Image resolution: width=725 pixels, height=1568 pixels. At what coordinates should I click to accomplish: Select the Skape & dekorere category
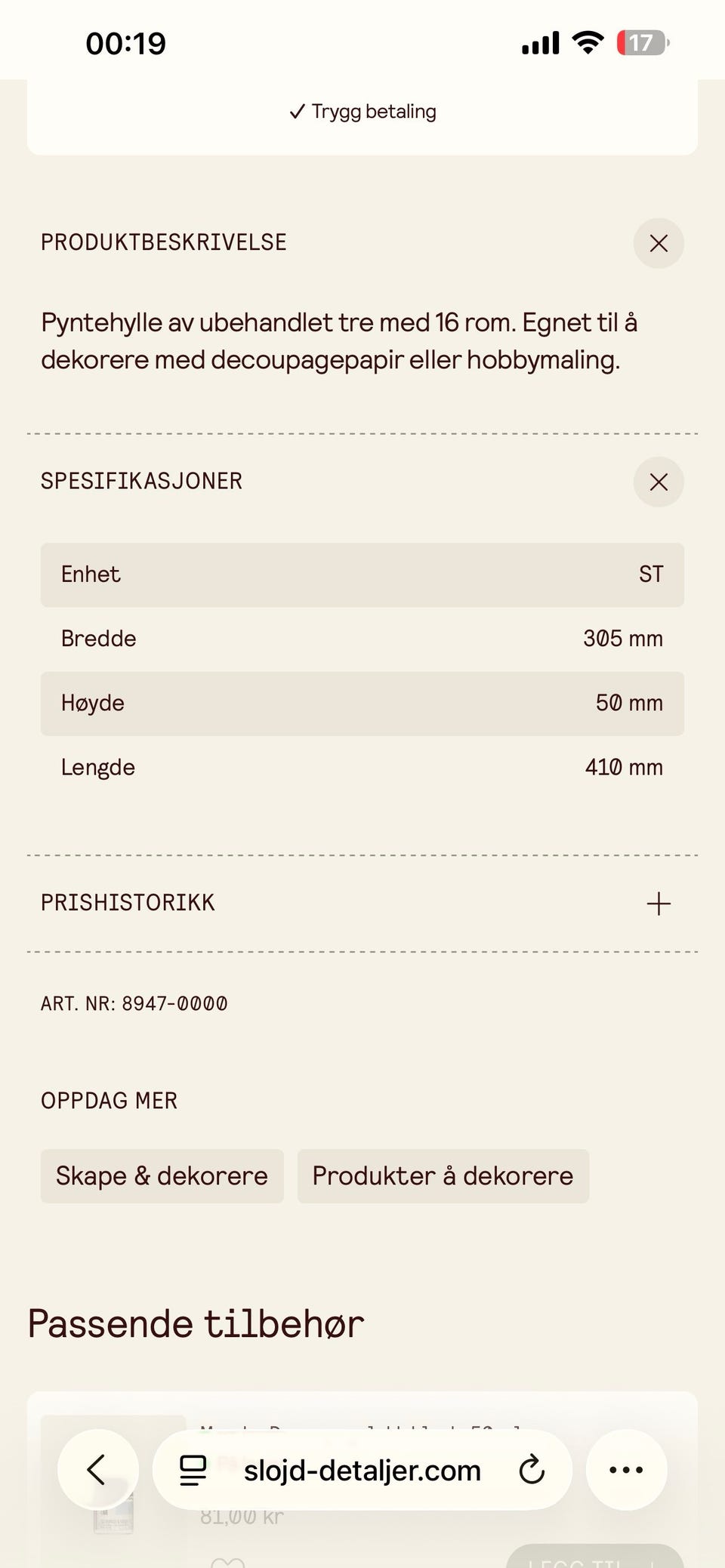[x=162, y=1176]
